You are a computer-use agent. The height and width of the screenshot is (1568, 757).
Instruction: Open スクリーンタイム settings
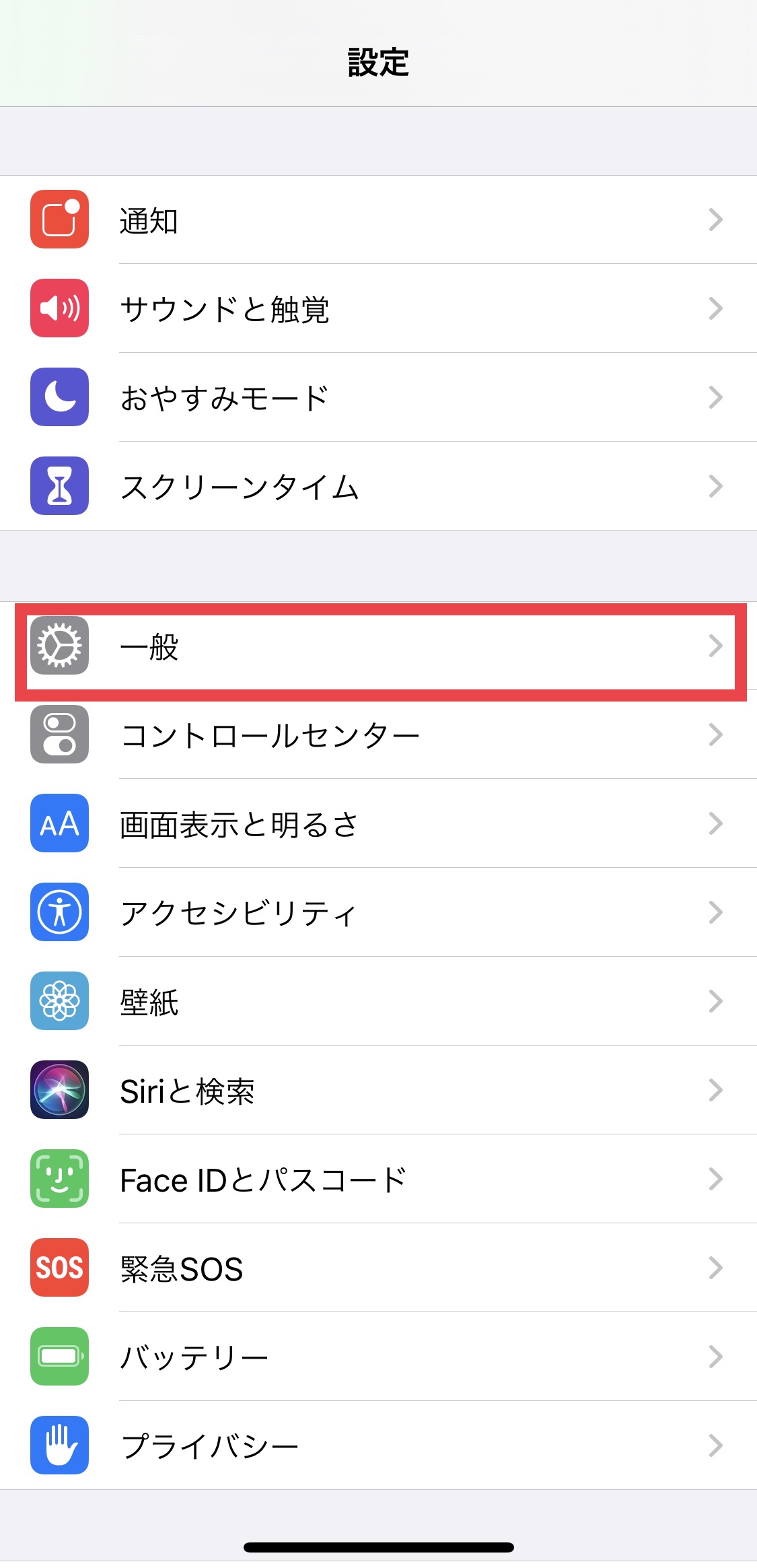point(377,486)
